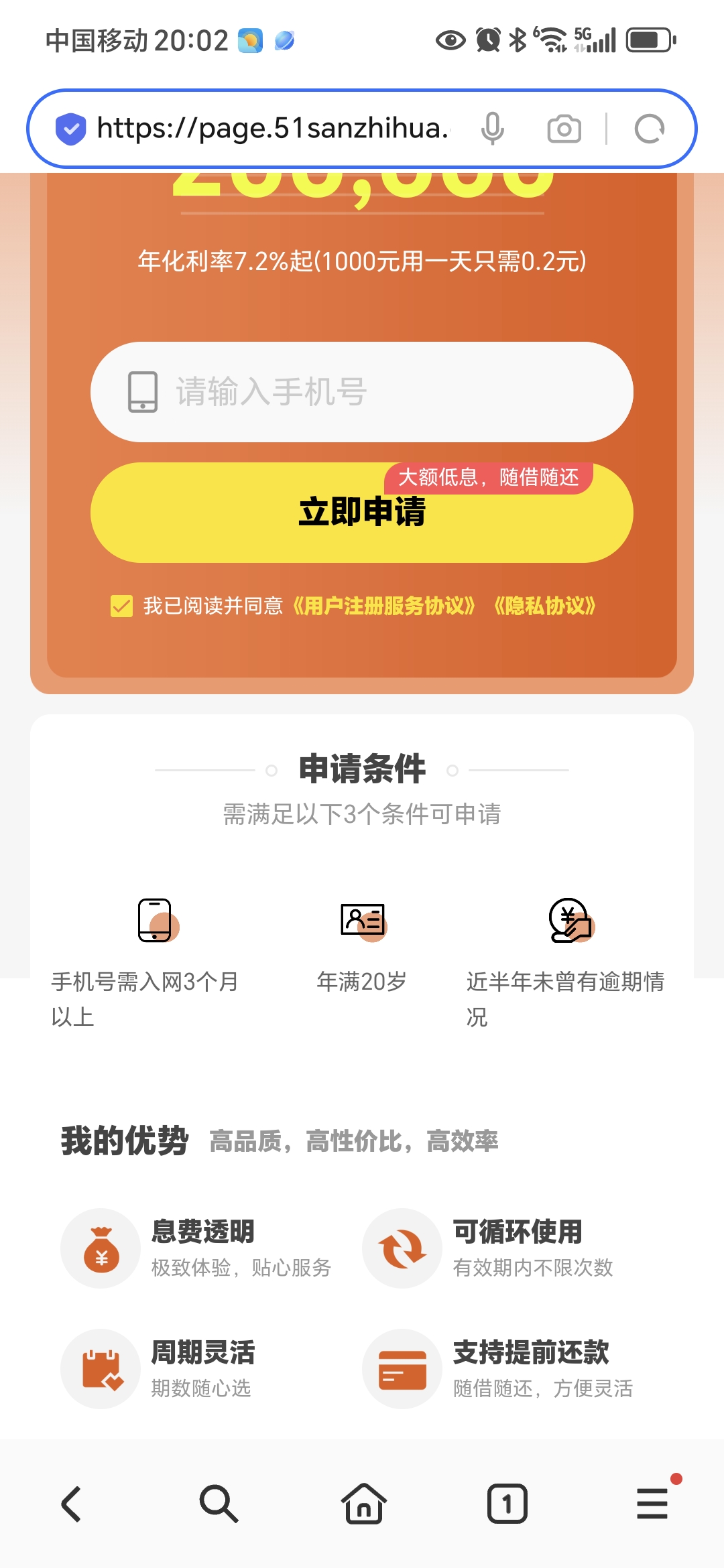Uncheck the 我已阅读并同意 agreement checkbox

coord(121,606)
